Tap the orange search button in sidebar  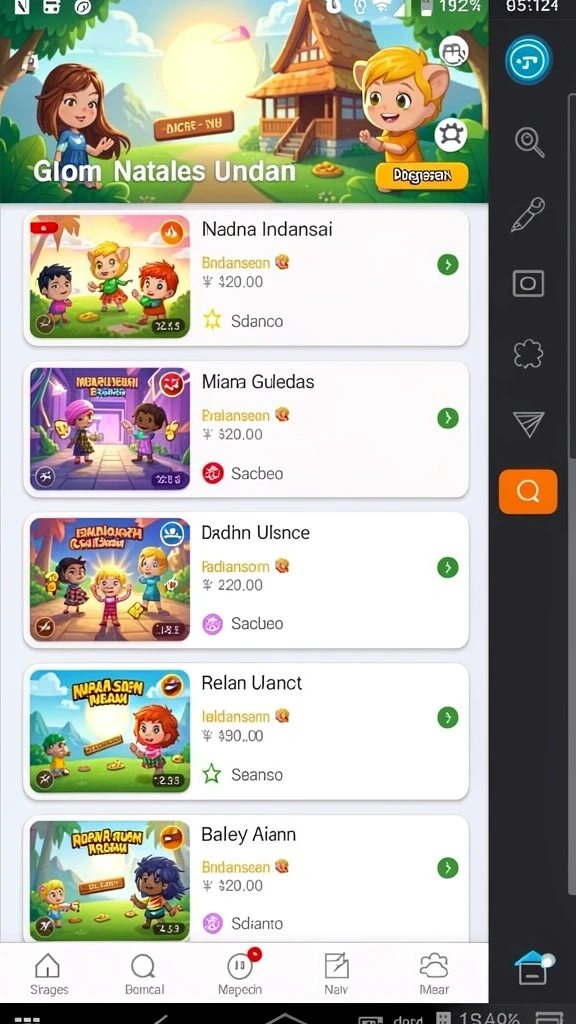[x=528, y=491]
